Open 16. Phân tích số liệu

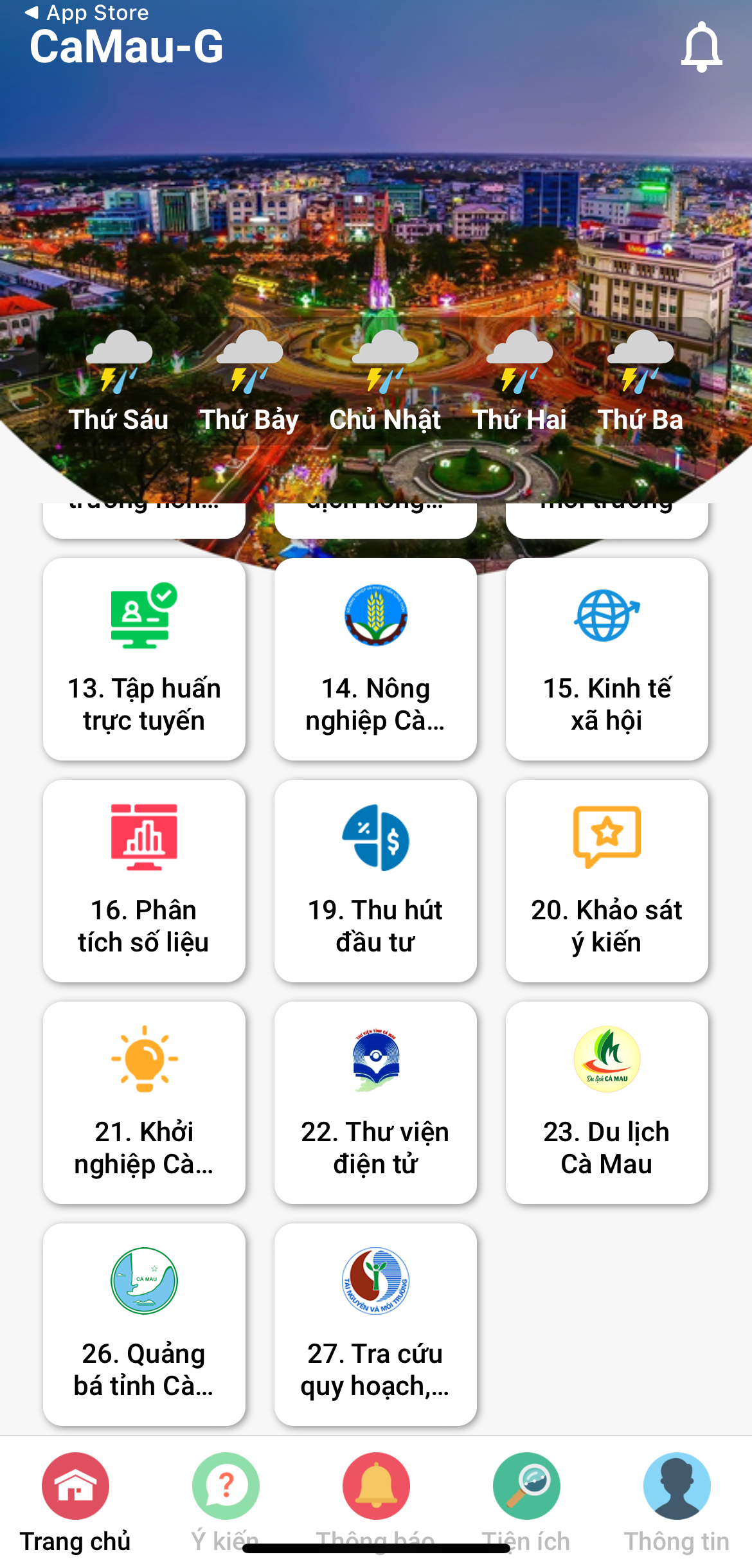[x=144, y=881]
